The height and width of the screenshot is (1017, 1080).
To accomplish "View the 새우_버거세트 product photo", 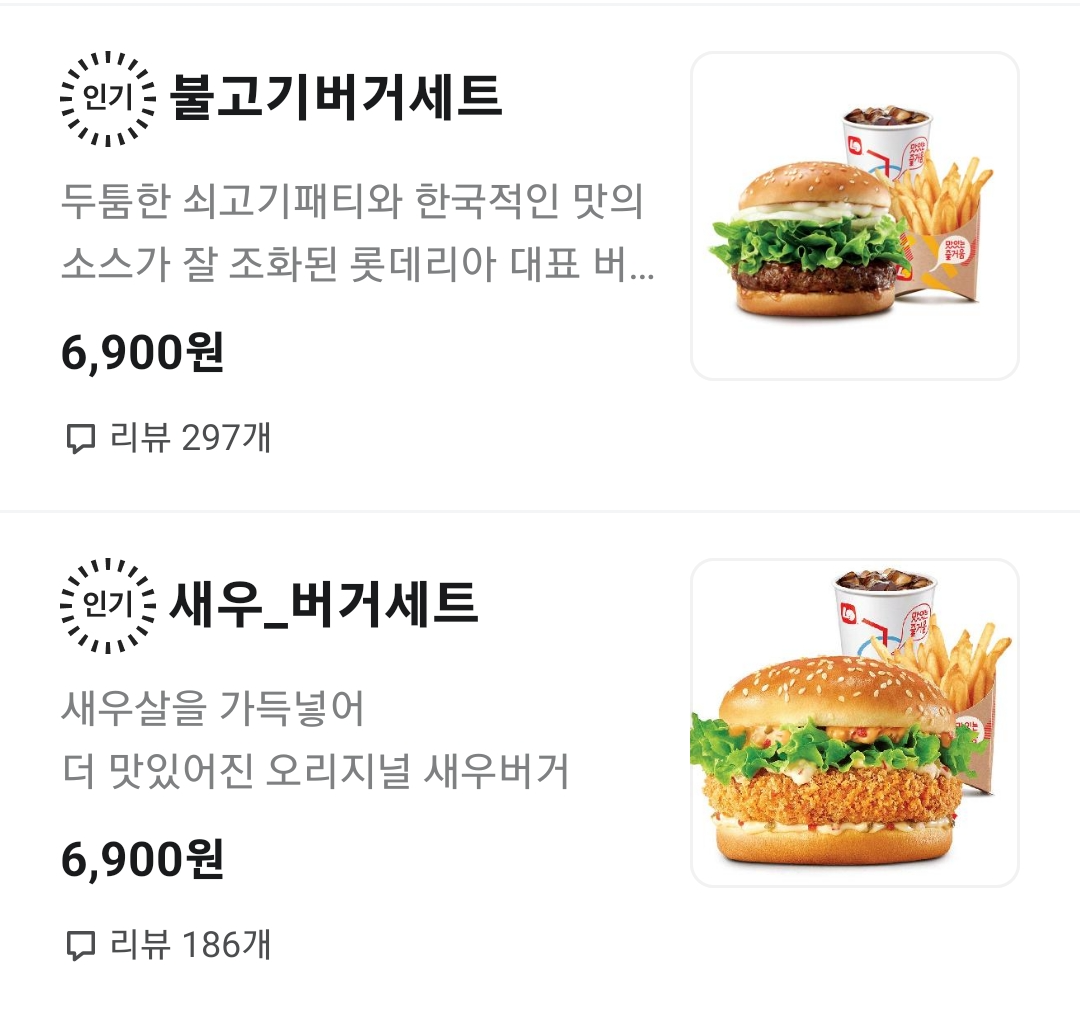I will coord(854,722).
